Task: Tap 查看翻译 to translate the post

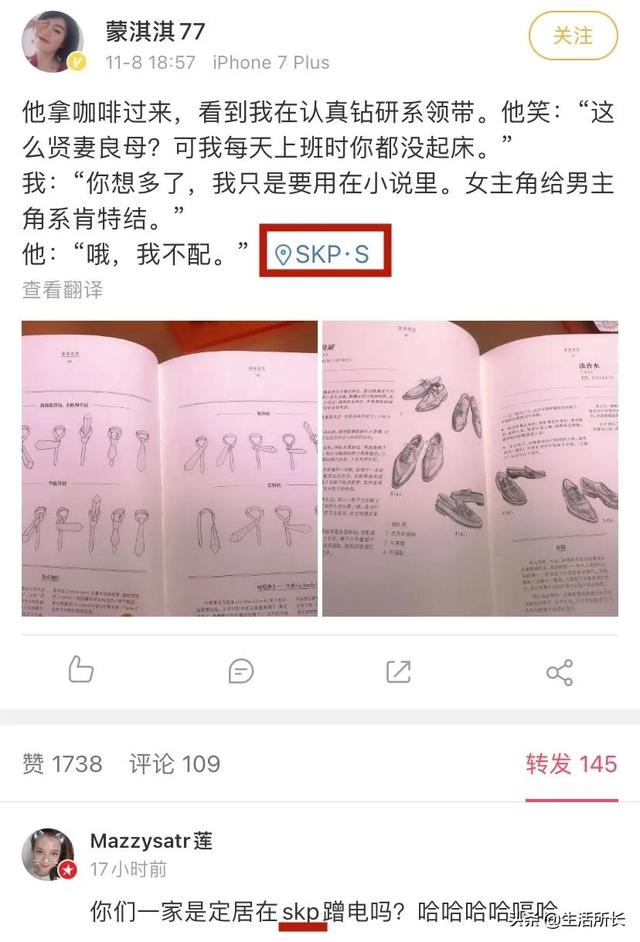Action: click(62, 291)
